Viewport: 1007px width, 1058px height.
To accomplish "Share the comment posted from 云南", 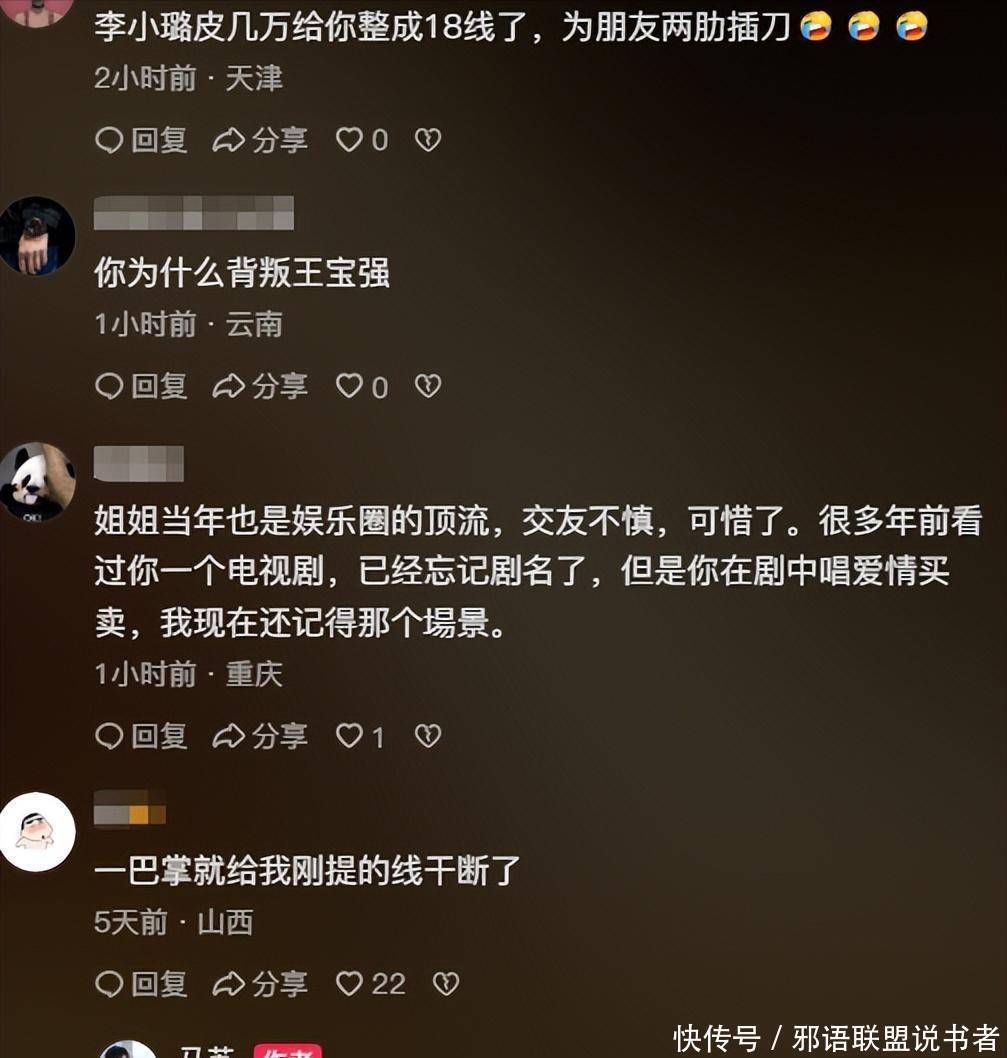I will point(260,386).
